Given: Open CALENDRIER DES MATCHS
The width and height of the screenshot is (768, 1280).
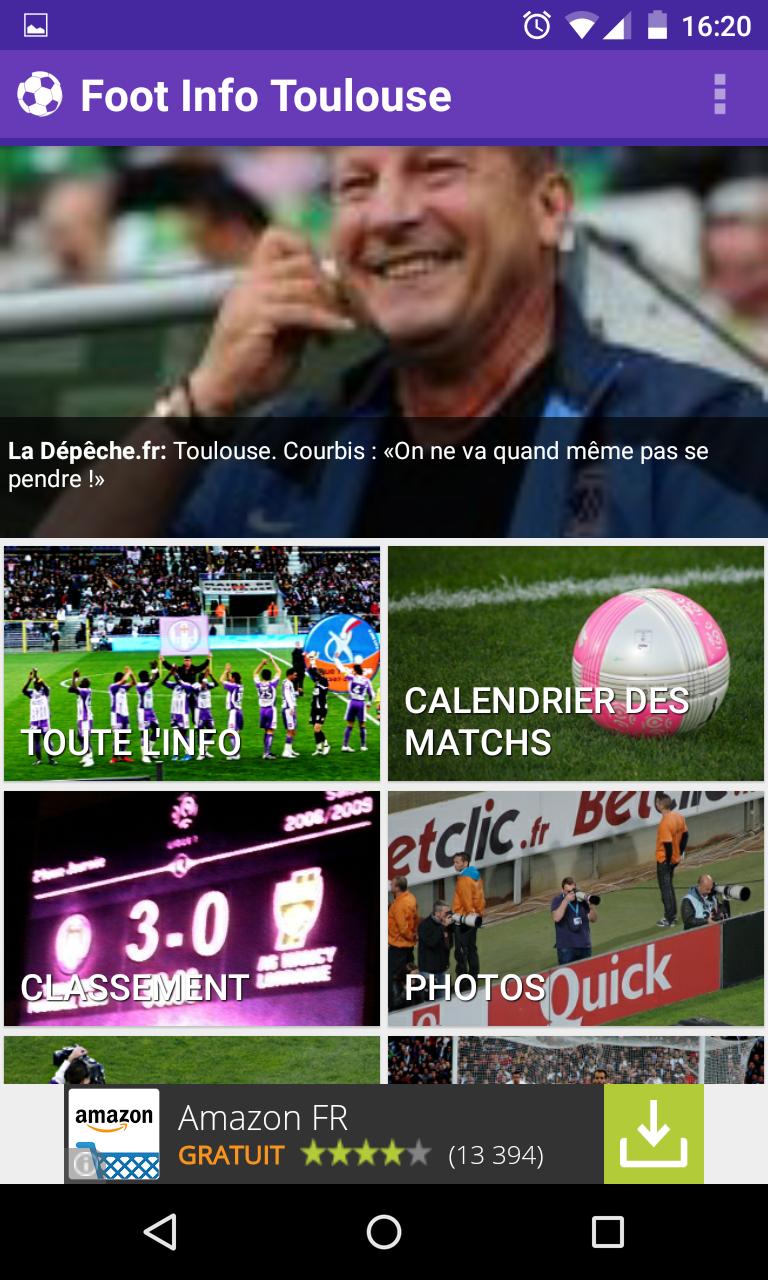Looking at the screenshot, I should pos(576,663).
